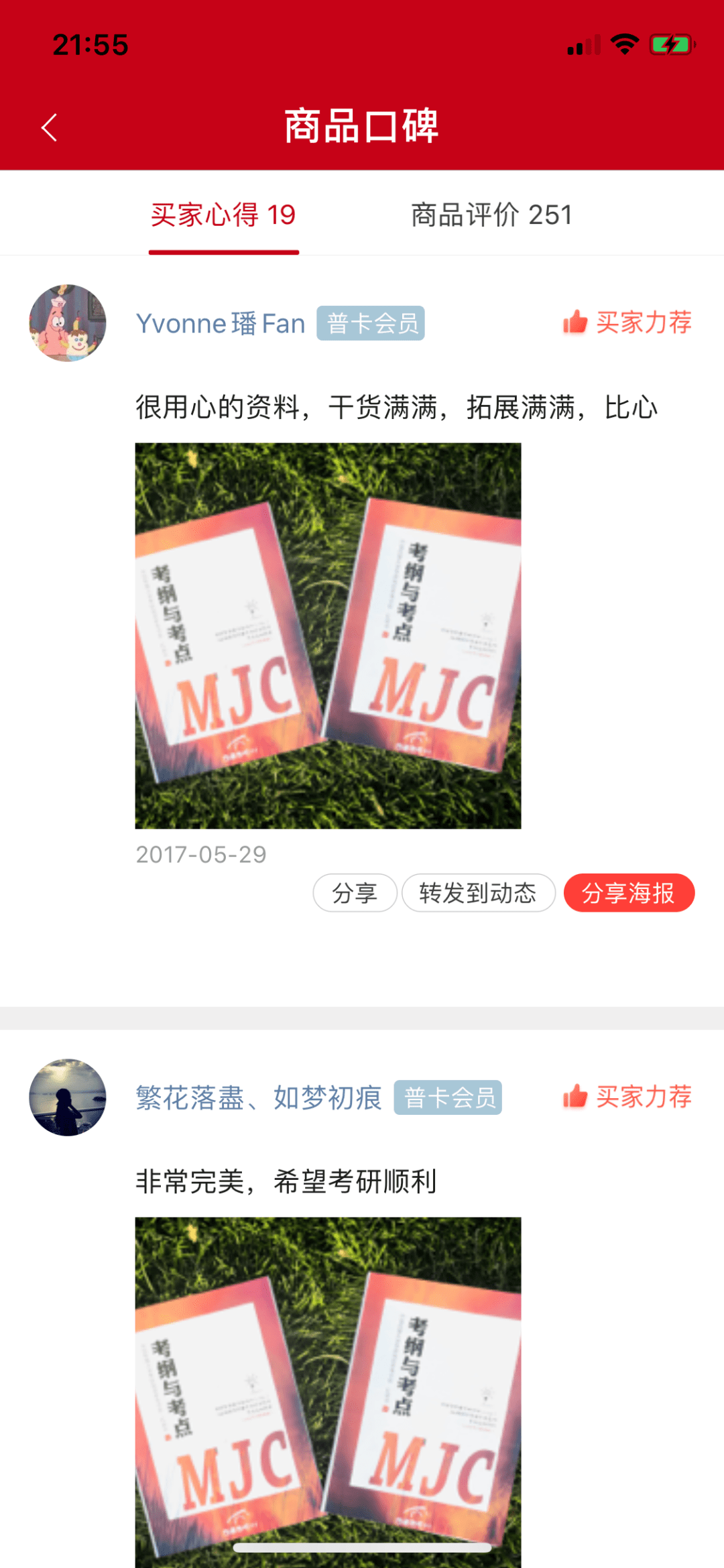Open Yvonne 璠 Fan's profile avatar
Screen dimensions: 724x1568
(67, 322)
